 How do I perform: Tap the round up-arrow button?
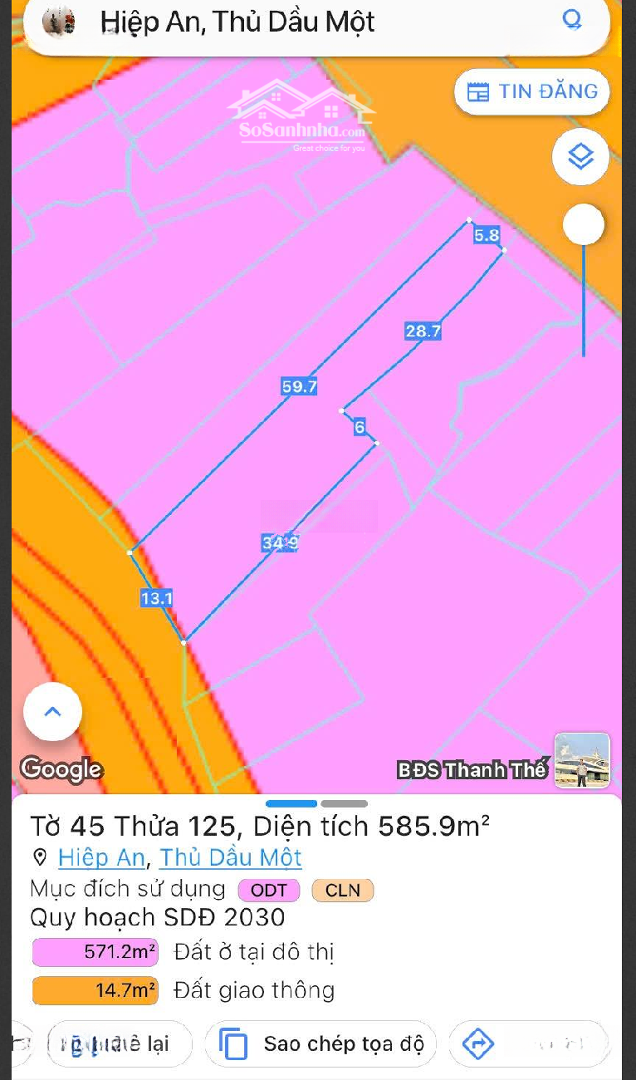pos(53,712)
